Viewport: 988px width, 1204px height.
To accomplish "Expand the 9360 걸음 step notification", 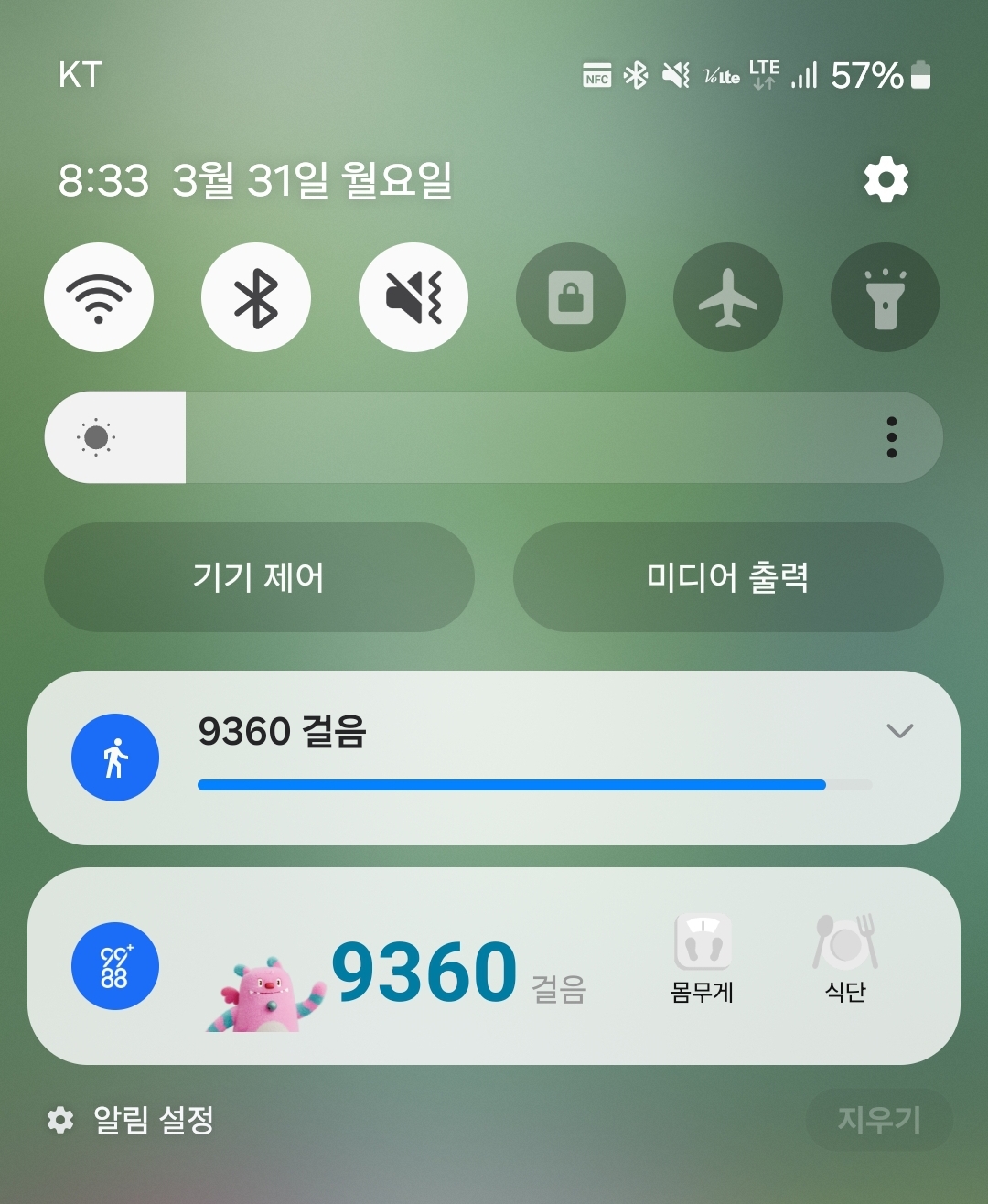I will pos(900,730).
